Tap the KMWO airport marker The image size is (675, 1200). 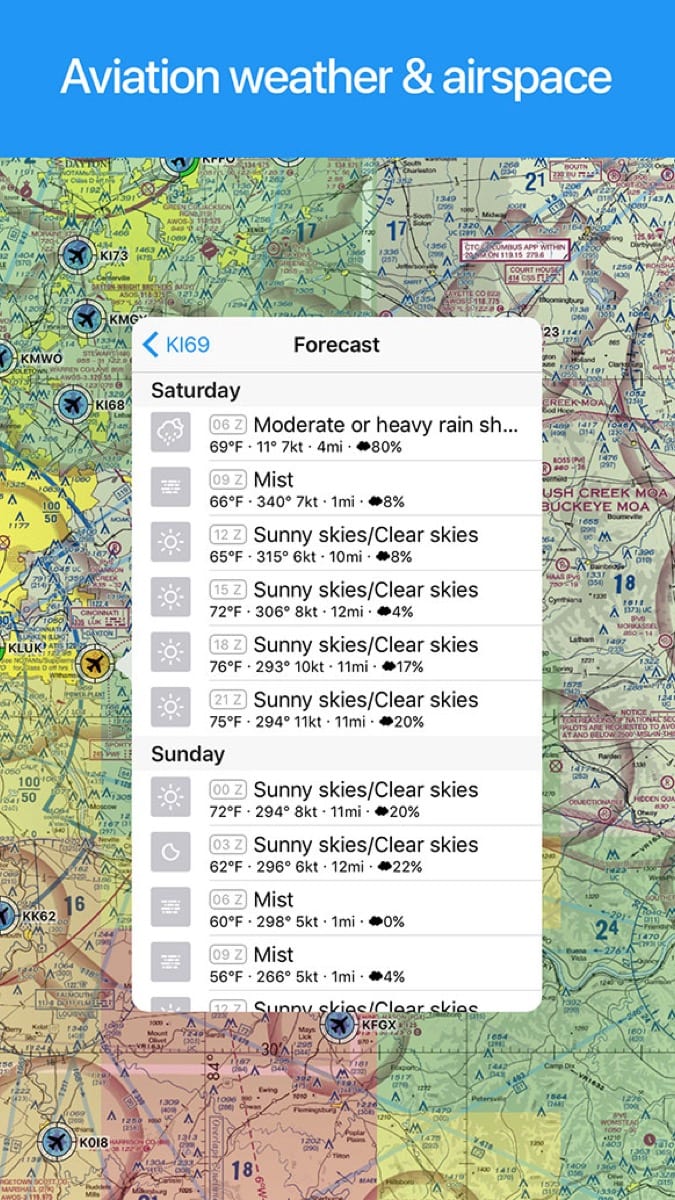pyautogui.click(x=4, y=357)
